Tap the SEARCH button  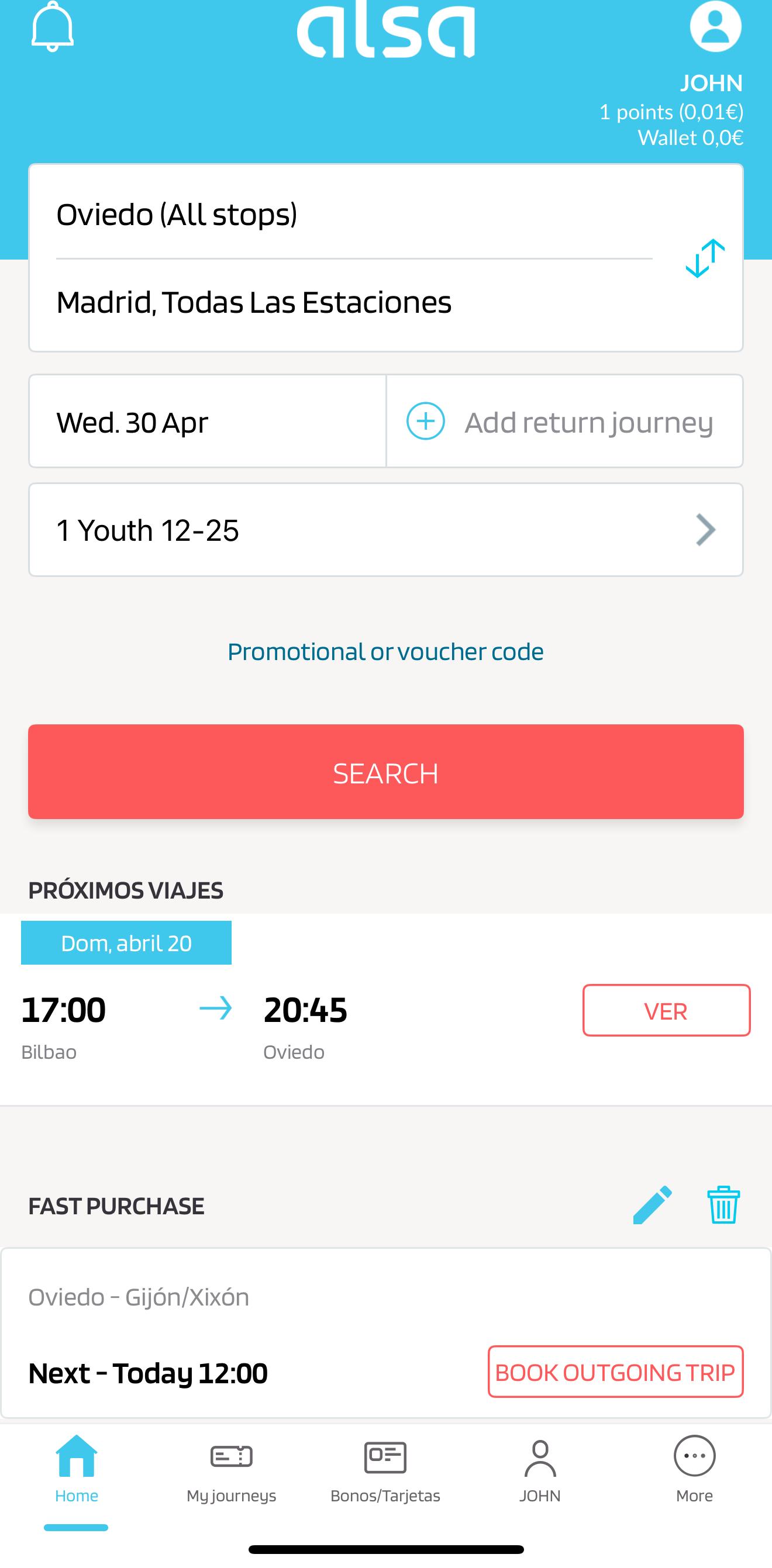pyautogui.click(x=386, y=772)
